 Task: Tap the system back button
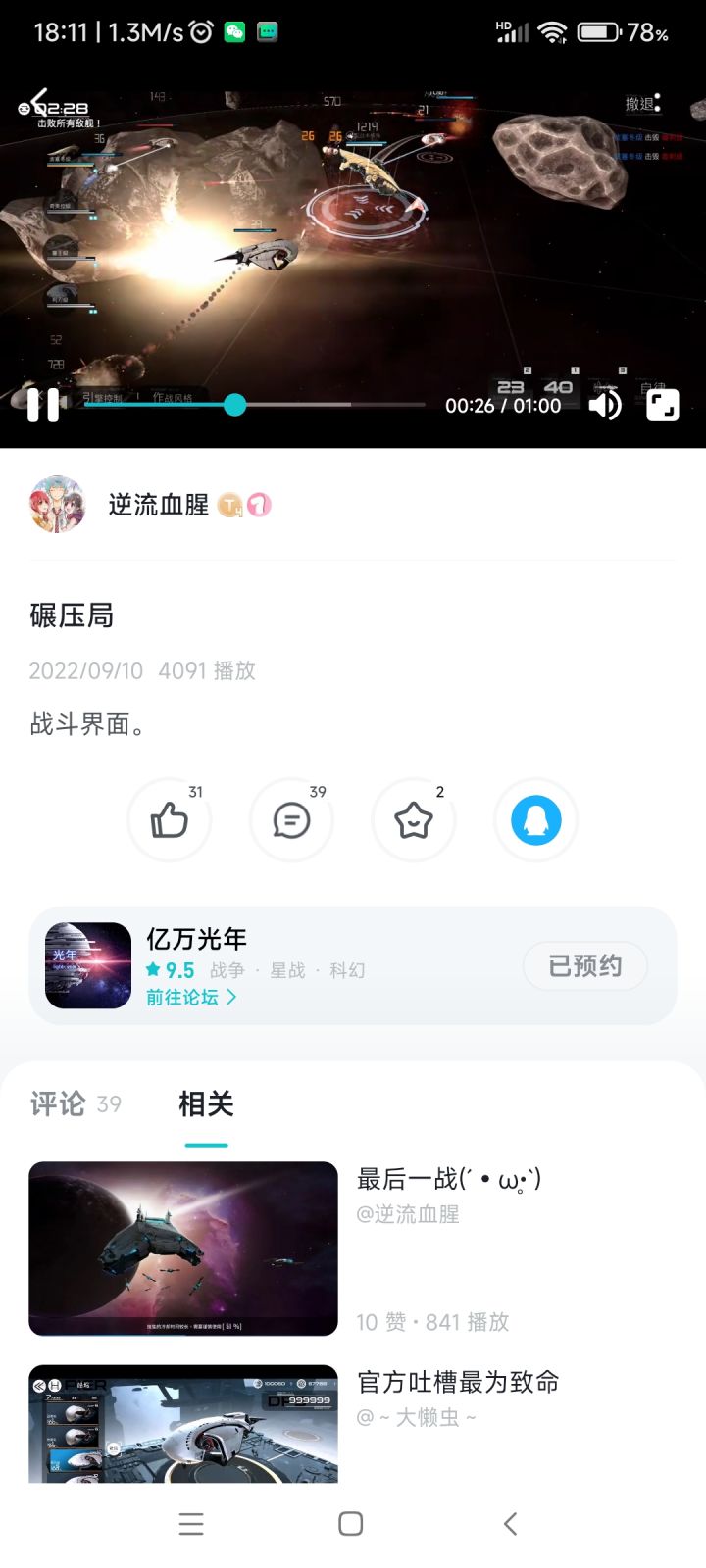point(510,1523)
